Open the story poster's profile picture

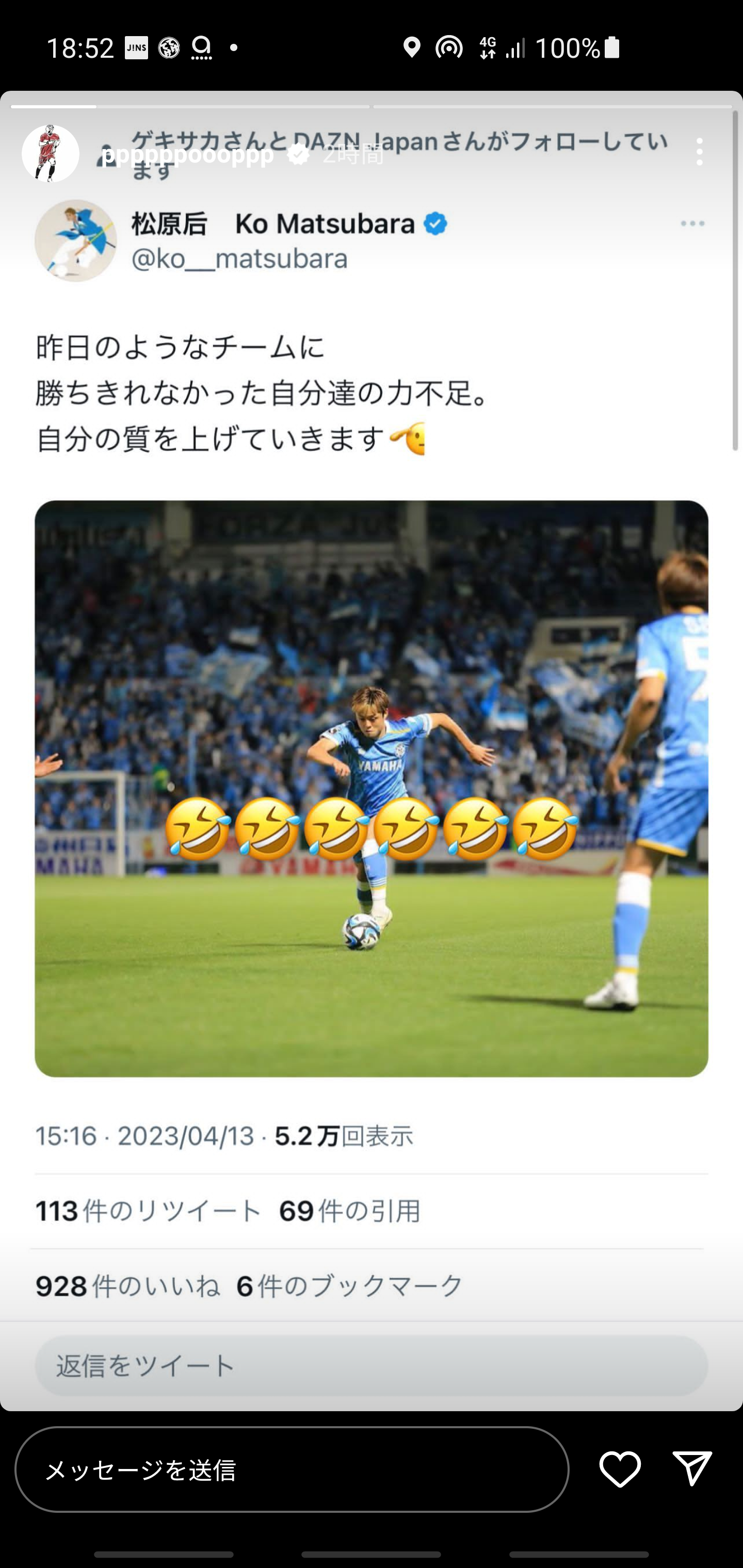51,154
